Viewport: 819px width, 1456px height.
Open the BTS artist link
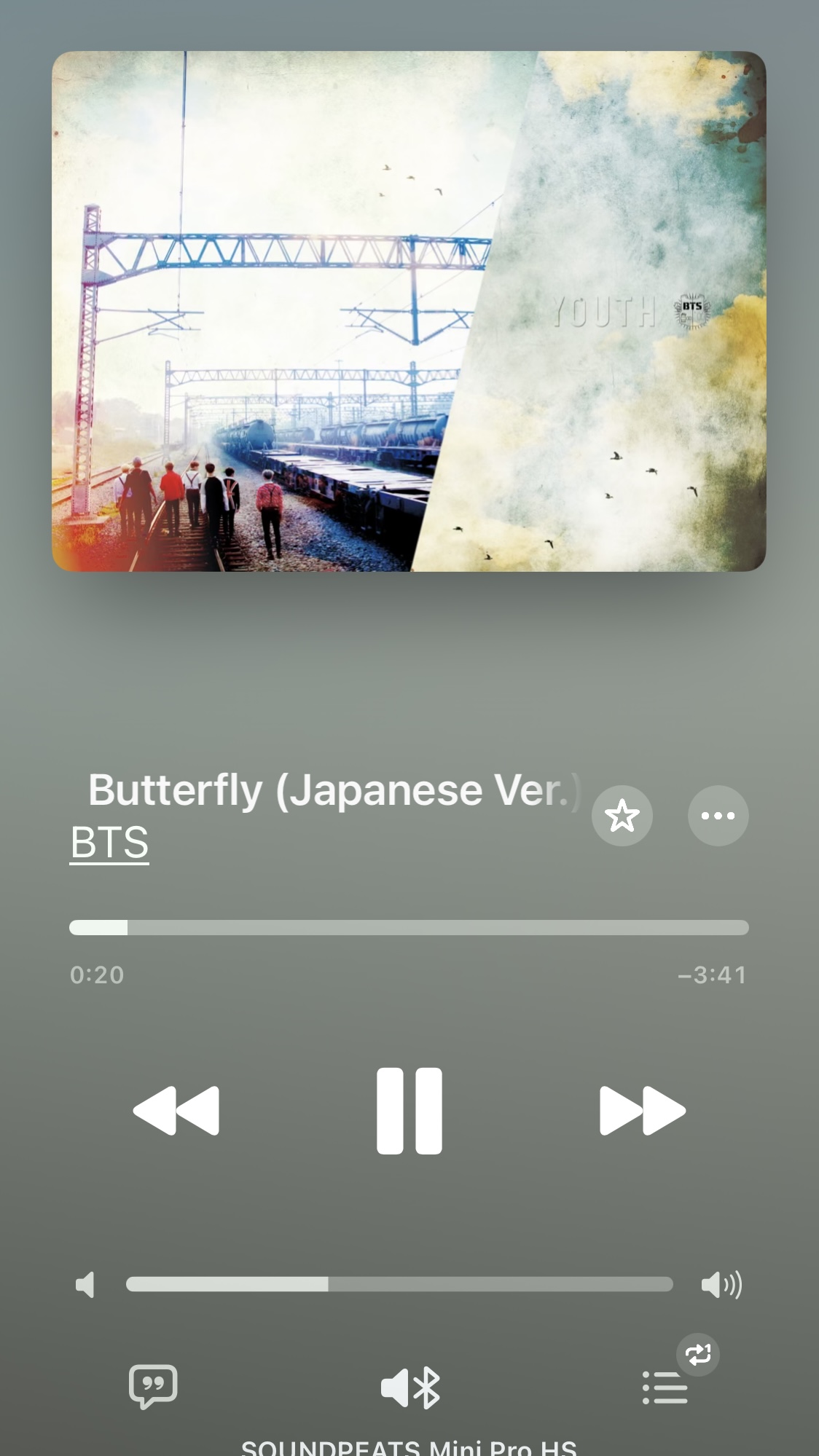click(x=109, y=843)
